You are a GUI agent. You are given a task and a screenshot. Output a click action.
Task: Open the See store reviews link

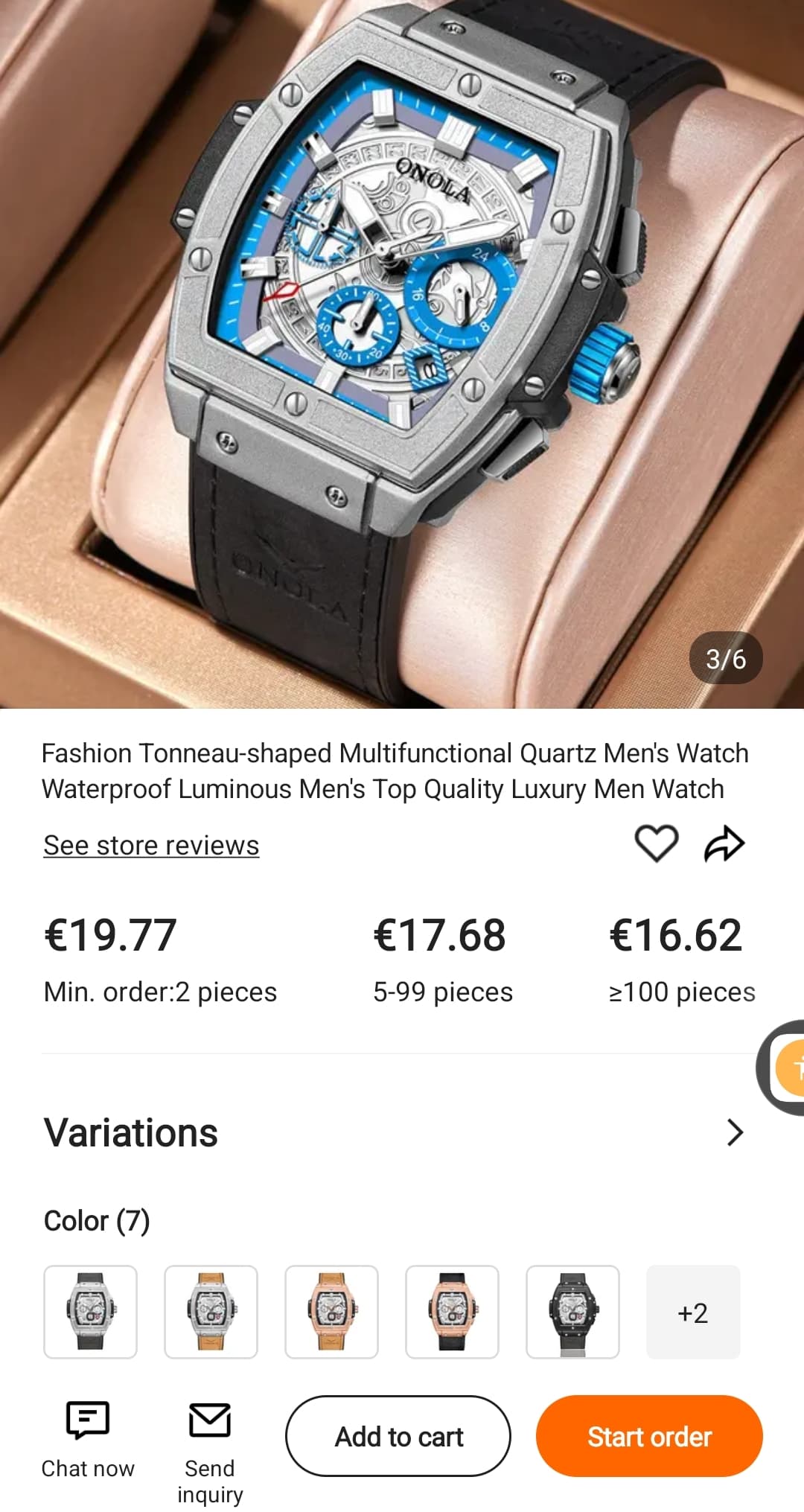tap(151, 845)
